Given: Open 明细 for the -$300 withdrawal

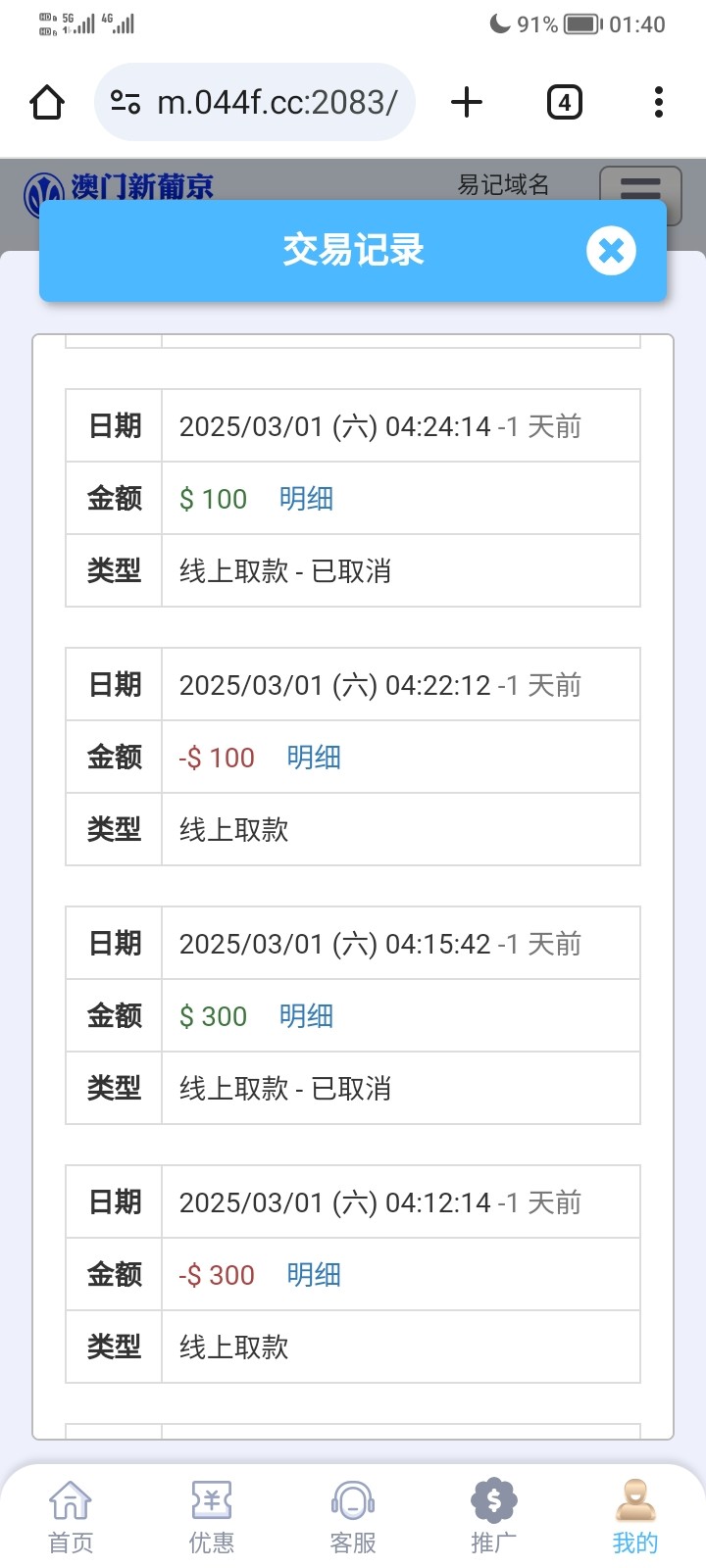Looking at the screenshot, I should point(313,1274).
